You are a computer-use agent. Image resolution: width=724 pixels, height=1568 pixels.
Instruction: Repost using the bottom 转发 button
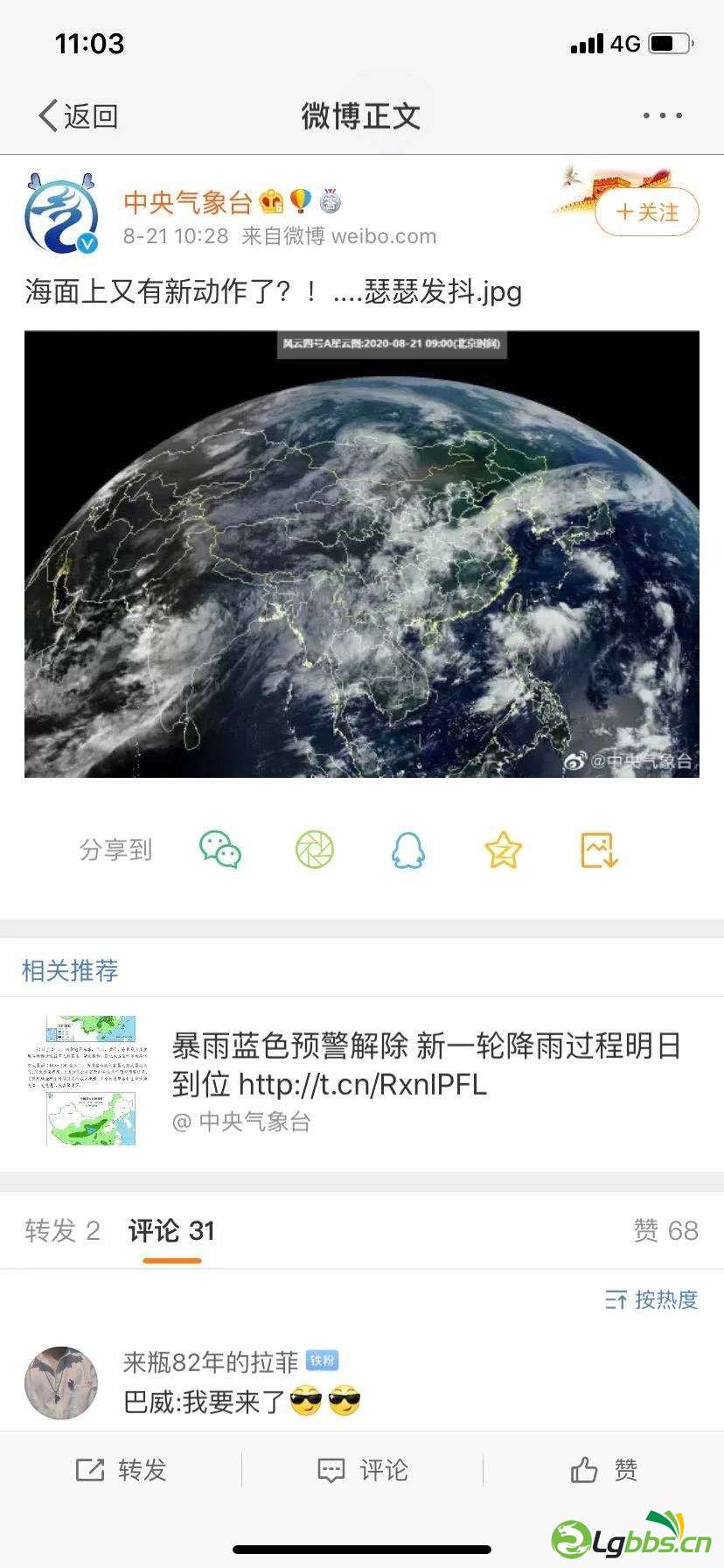click(122, 1470)
